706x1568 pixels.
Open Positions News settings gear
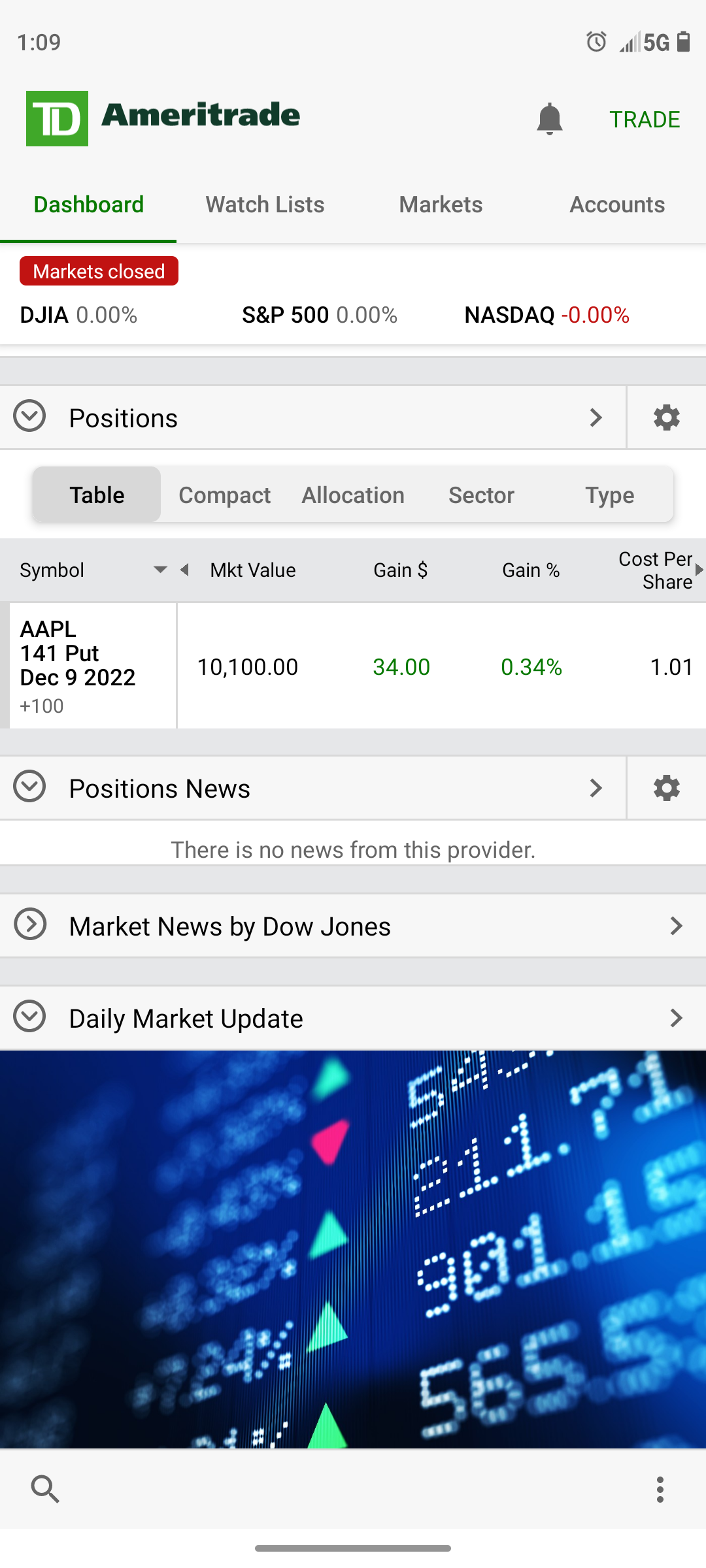click(x=666, y=788)
